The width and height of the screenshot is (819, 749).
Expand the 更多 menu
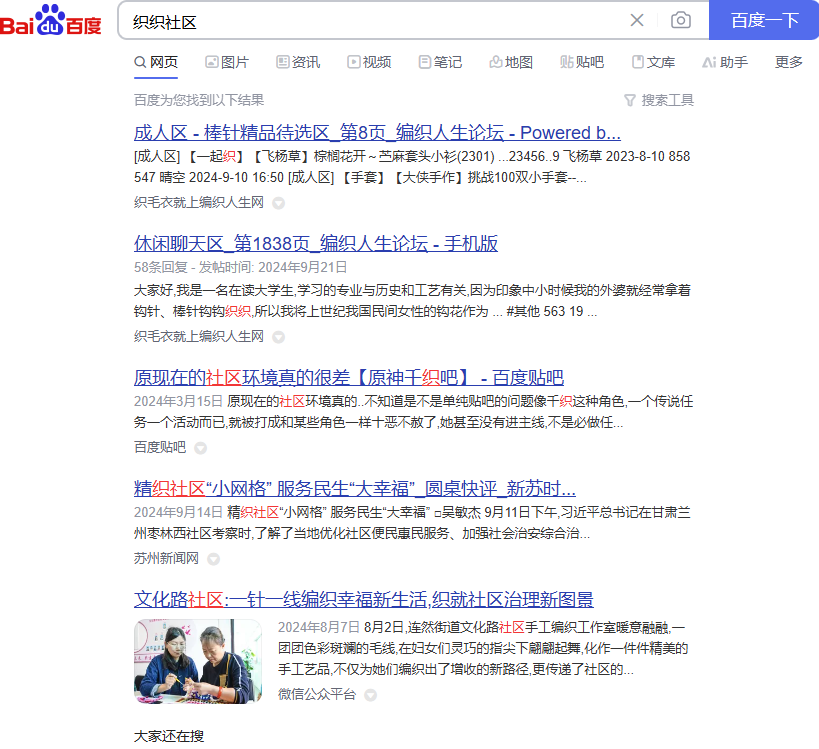click(x=788, y=62)
